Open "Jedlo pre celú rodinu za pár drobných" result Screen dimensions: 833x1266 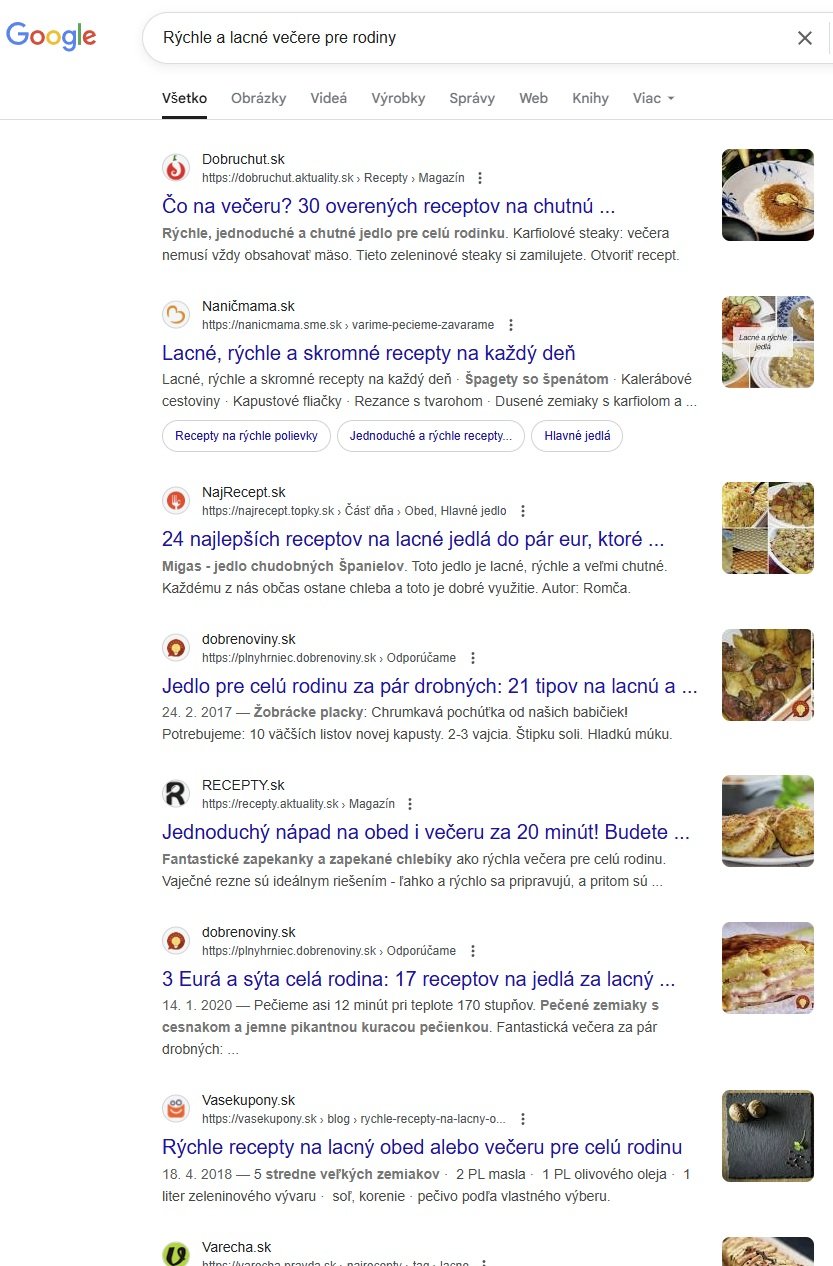tap(429, 686)
